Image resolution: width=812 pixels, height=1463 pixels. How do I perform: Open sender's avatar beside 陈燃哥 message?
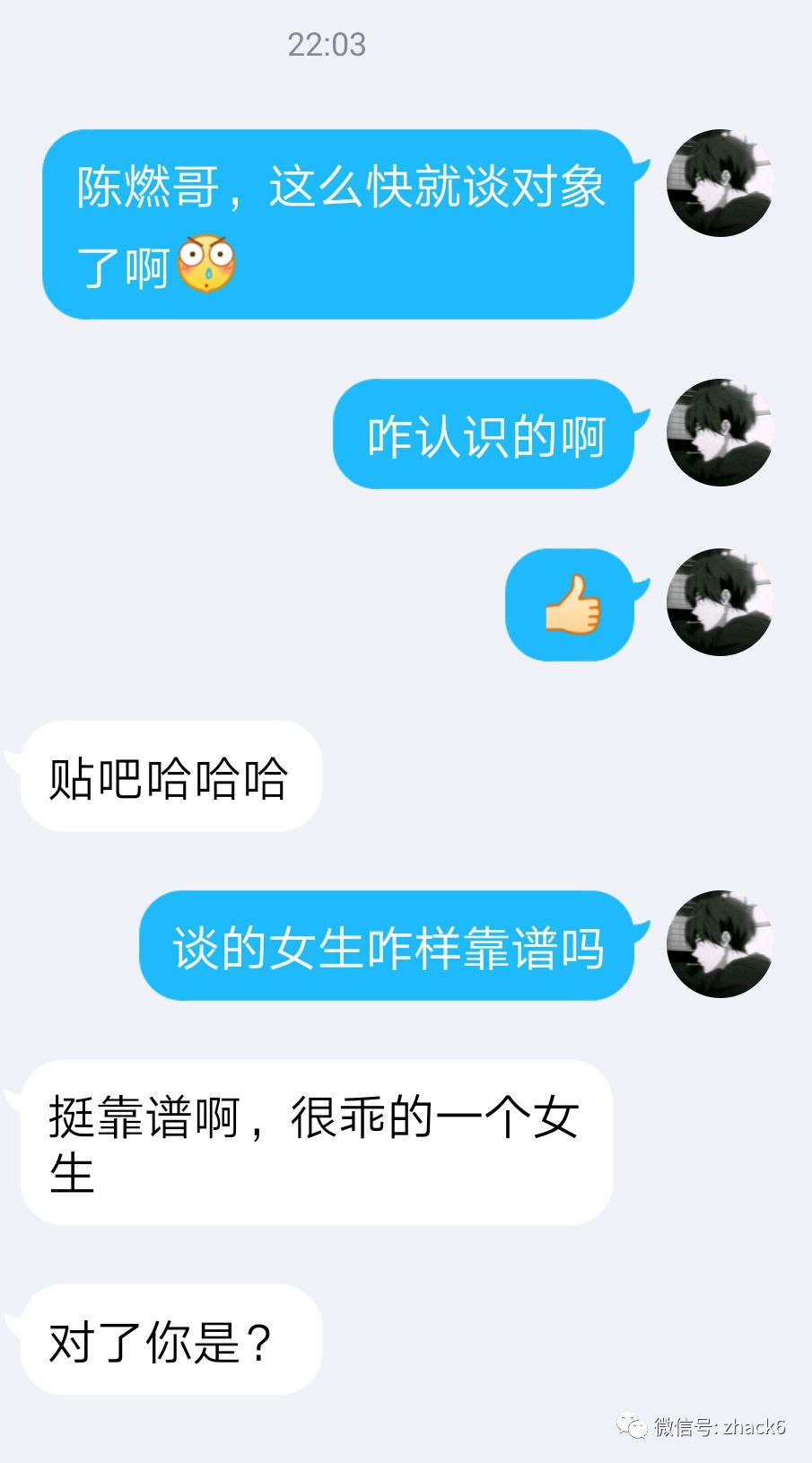(720, 183)
